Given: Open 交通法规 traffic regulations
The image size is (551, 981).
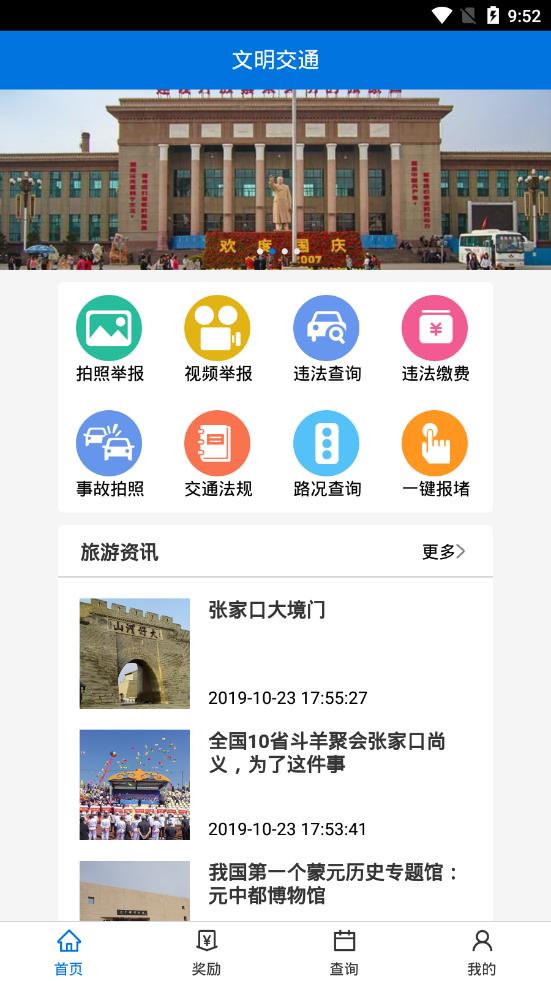Looking at the screenshot, I should click(218, 454).
